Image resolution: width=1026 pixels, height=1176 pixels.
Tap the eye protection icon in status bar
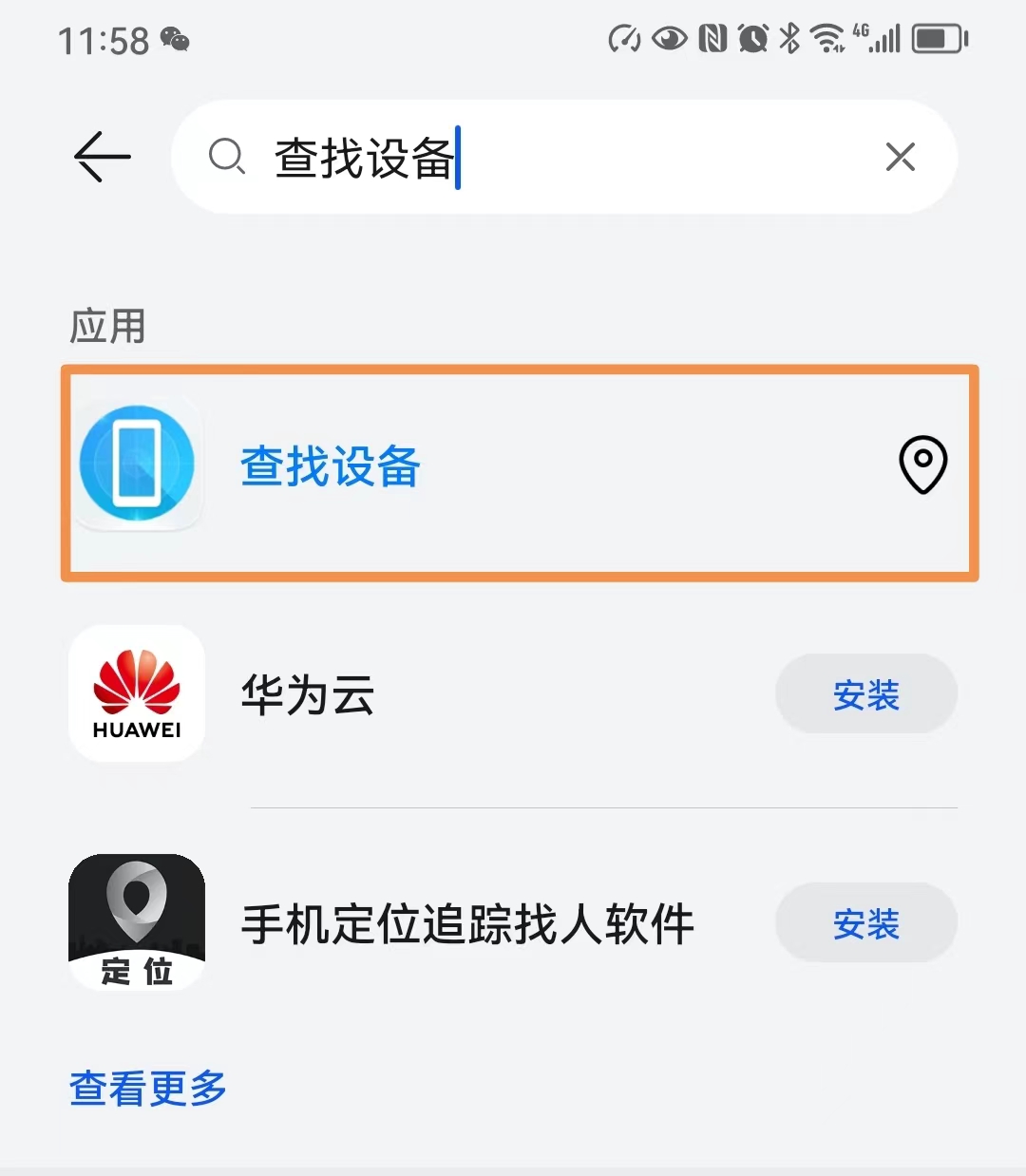pyautogui.click(x=670, y=38)
